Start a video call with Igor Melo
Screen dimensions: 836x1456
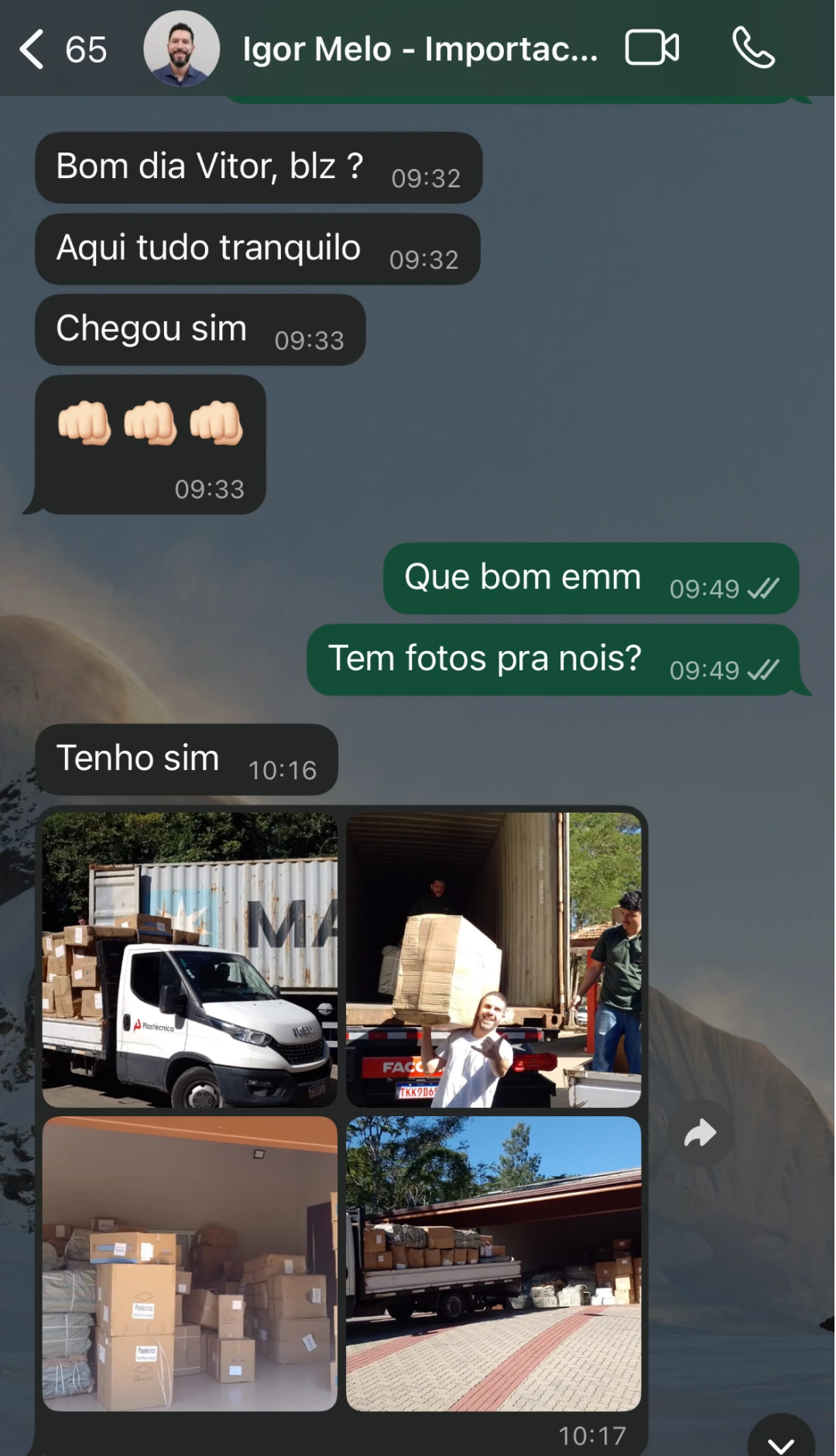click(x=652, y=48)
